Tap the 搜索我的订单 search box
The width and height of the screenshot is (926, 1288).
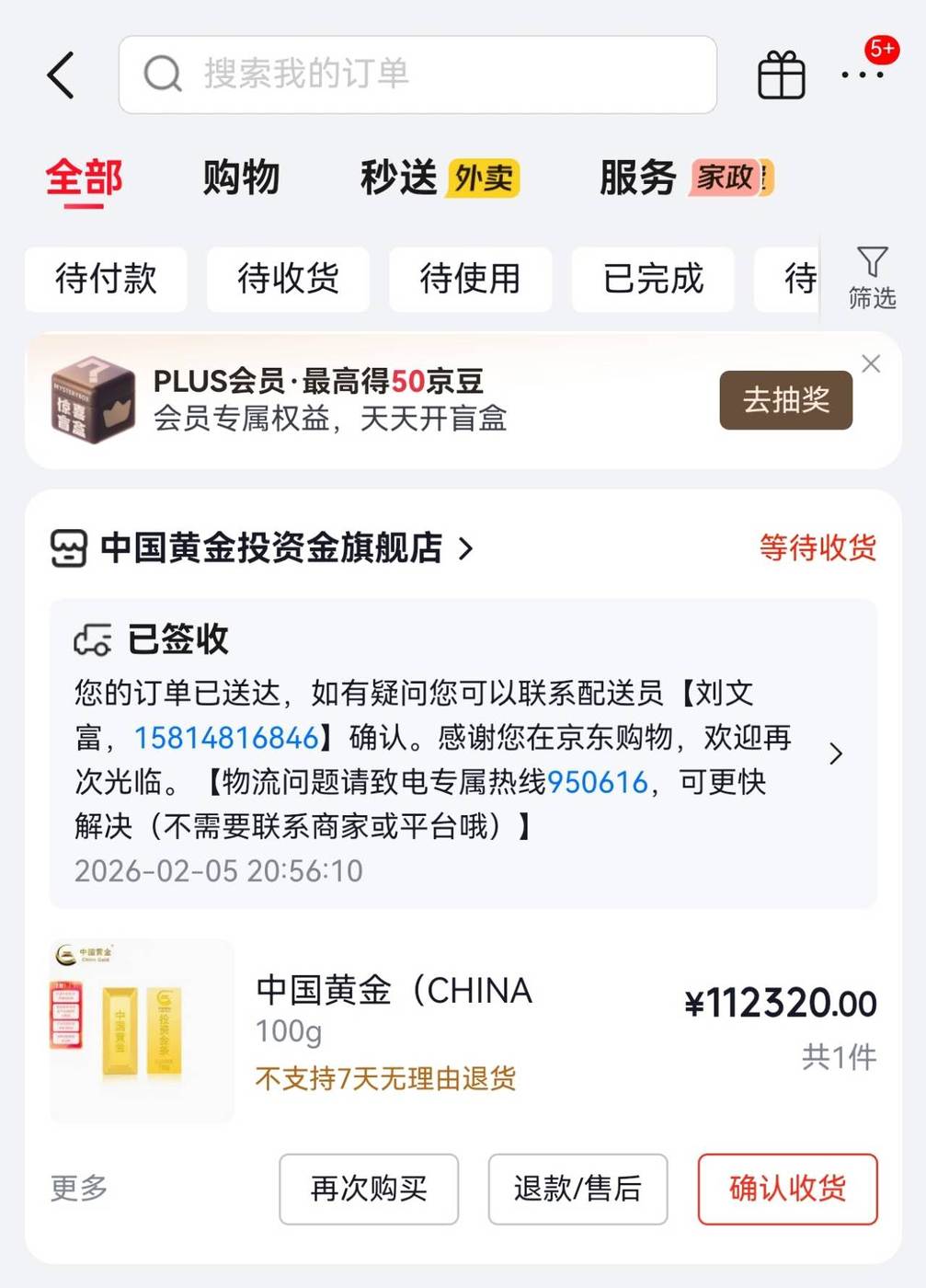pyautogui.click(x=417, y=75)
